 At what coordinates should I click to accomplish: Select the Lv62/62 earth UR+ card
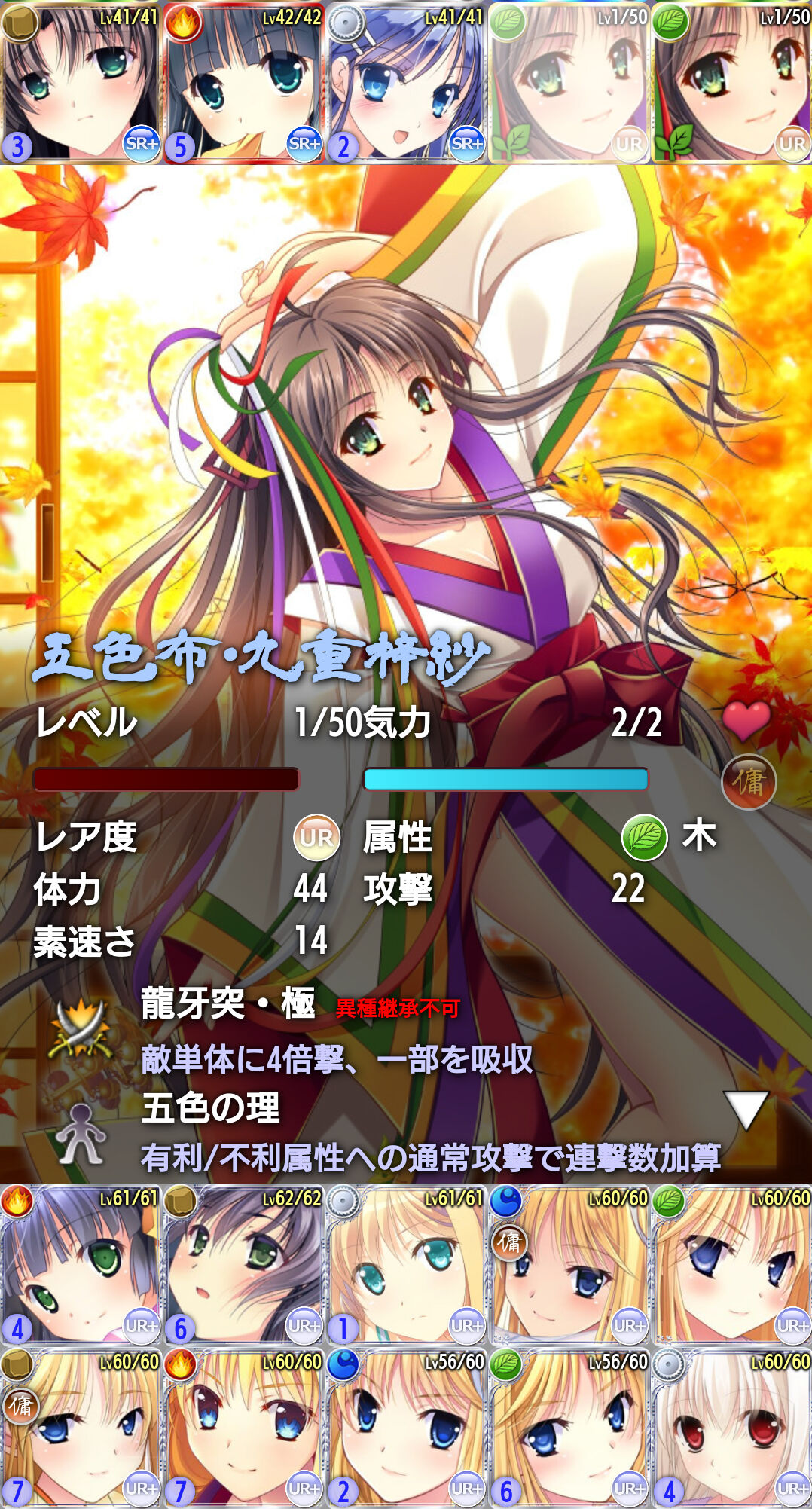tap(243, 1265)
